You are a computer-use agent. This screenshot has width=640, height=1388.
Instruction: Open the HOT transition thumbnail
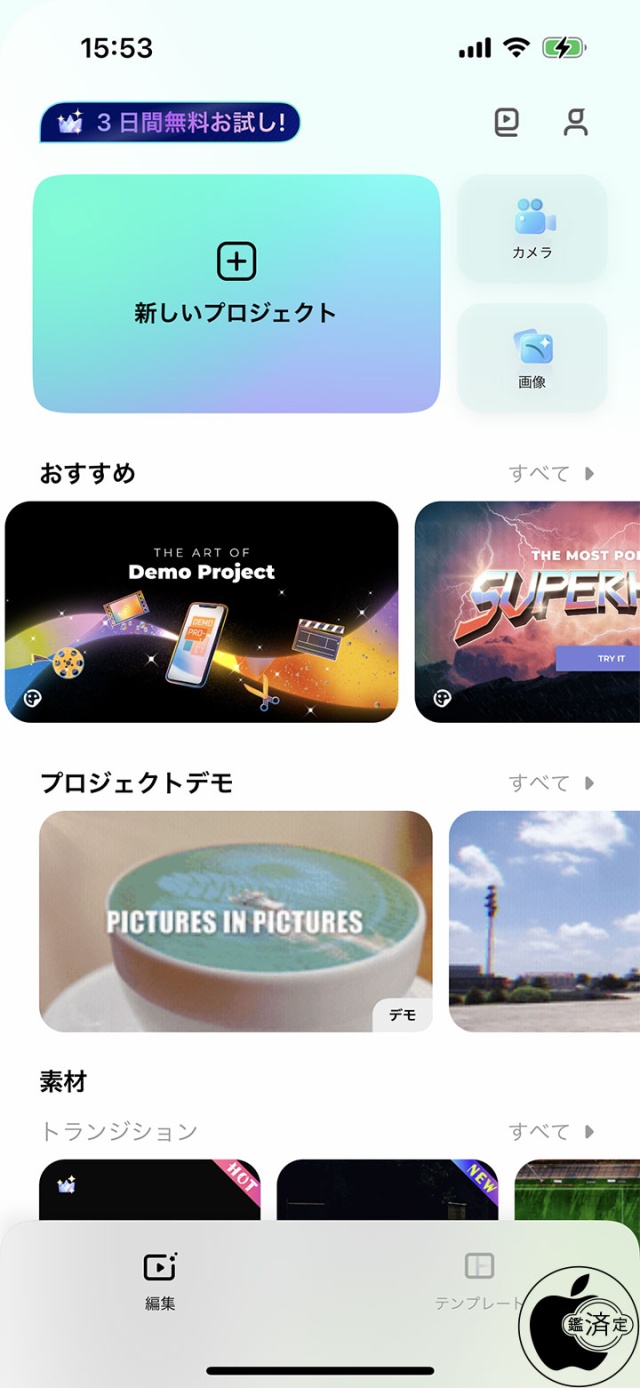(150, 1190)
